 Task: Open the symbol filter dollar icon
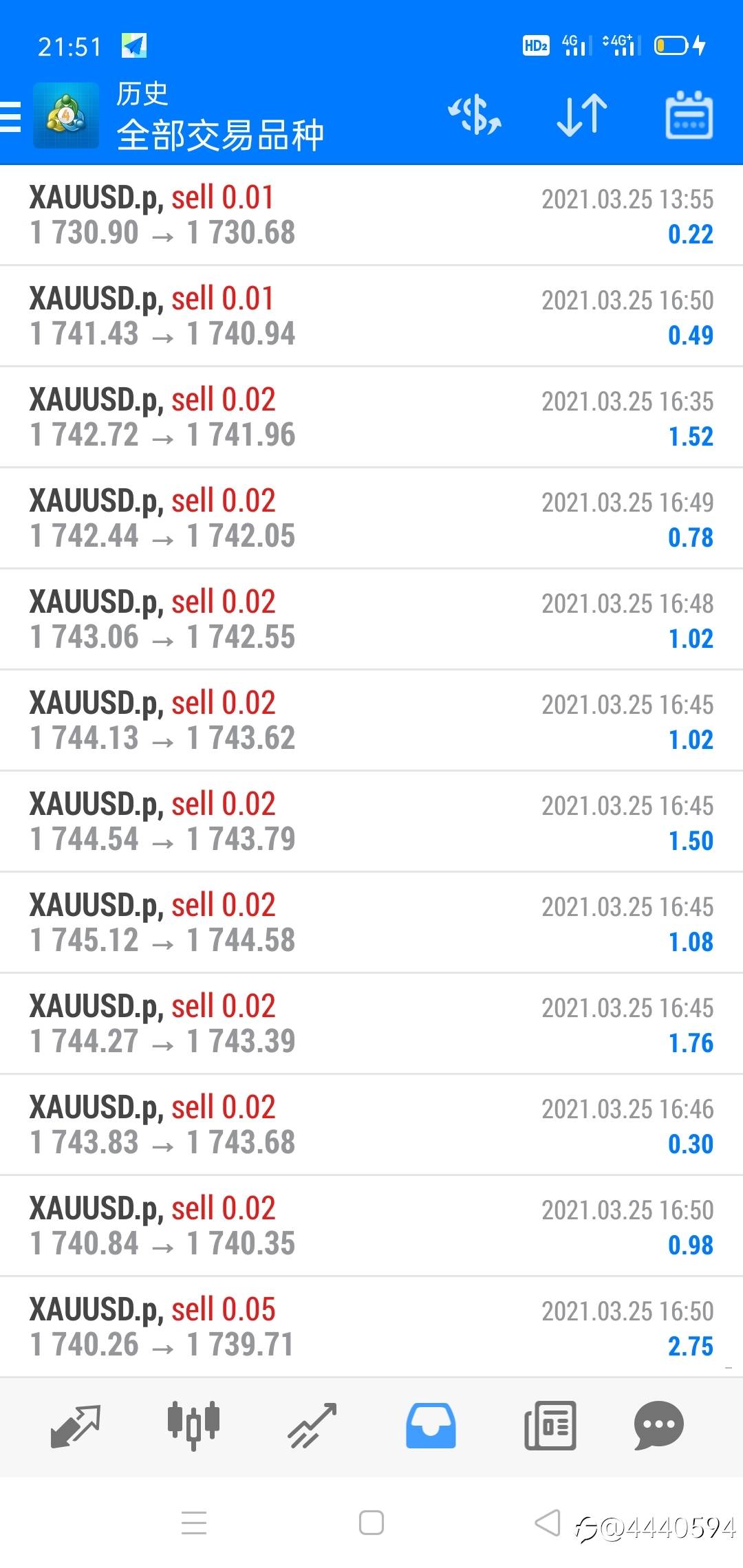pyautogui.click(x=475, y=115)
